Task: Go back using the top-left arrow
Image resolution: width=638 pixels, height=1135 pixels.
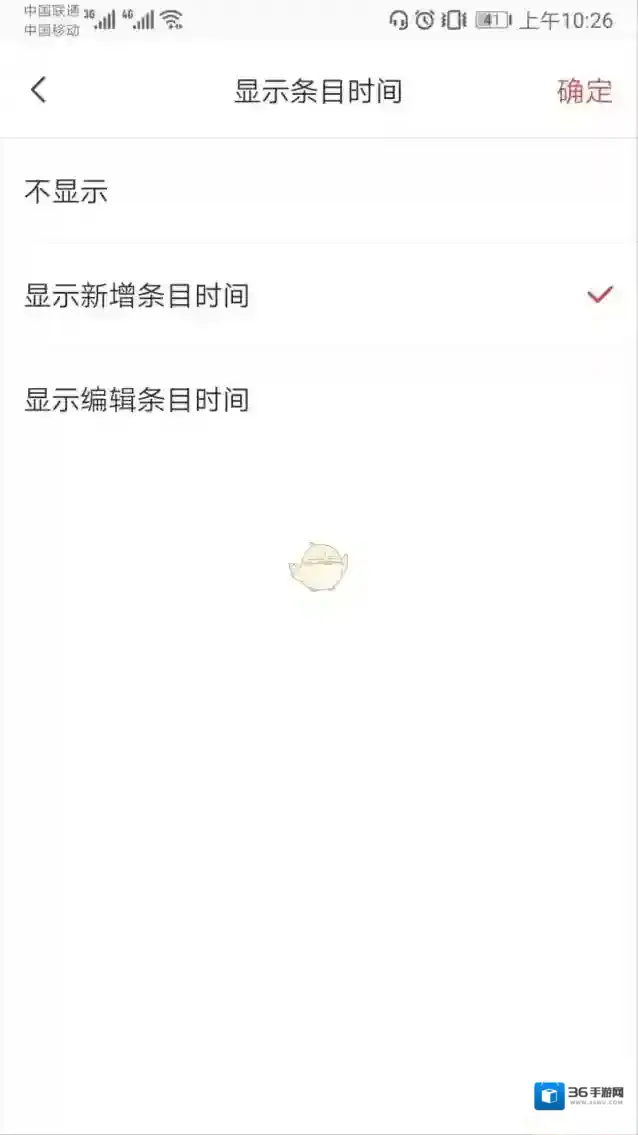Action: 38,91
